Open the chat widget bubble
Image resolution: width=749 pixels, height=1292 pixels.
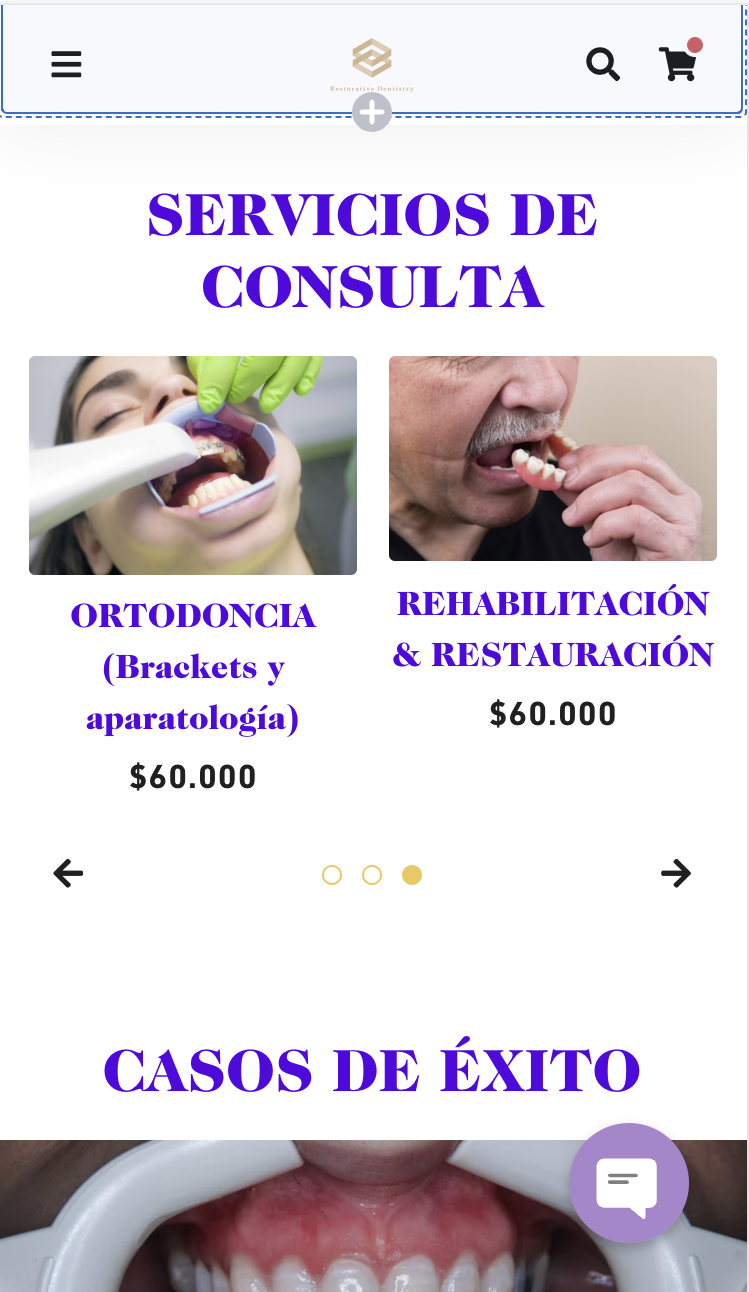click(628, 1183)
